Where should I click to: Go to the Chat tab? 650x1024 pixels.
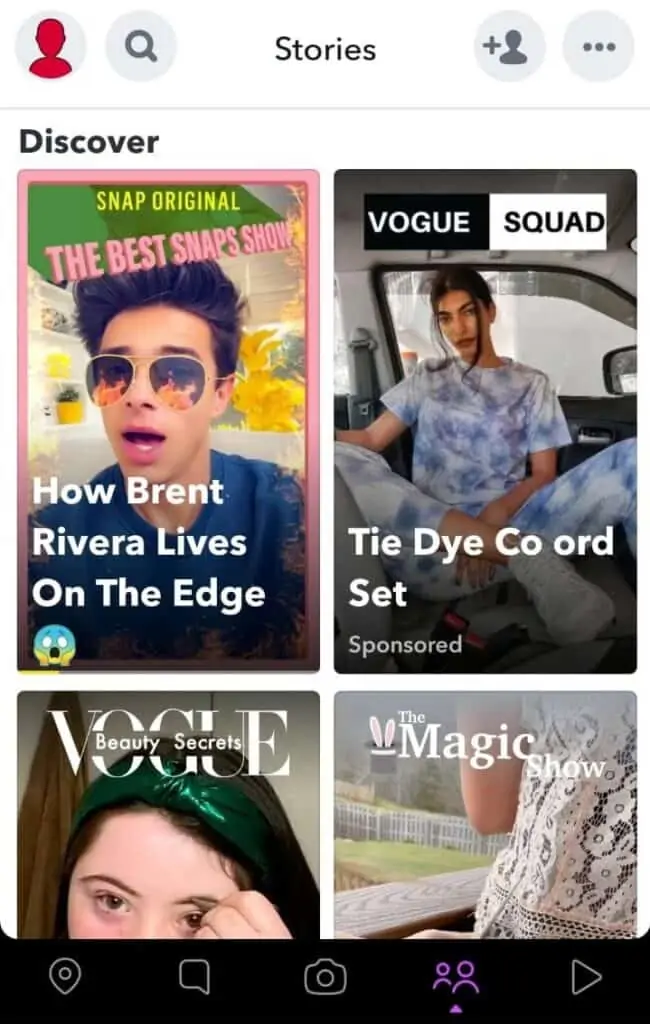click(x=194, y=977)
